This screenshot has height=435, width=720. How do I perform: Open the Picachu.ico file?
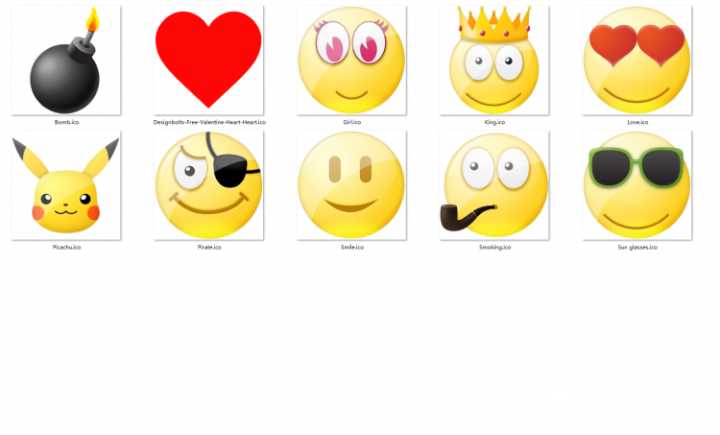coord(66,186)
